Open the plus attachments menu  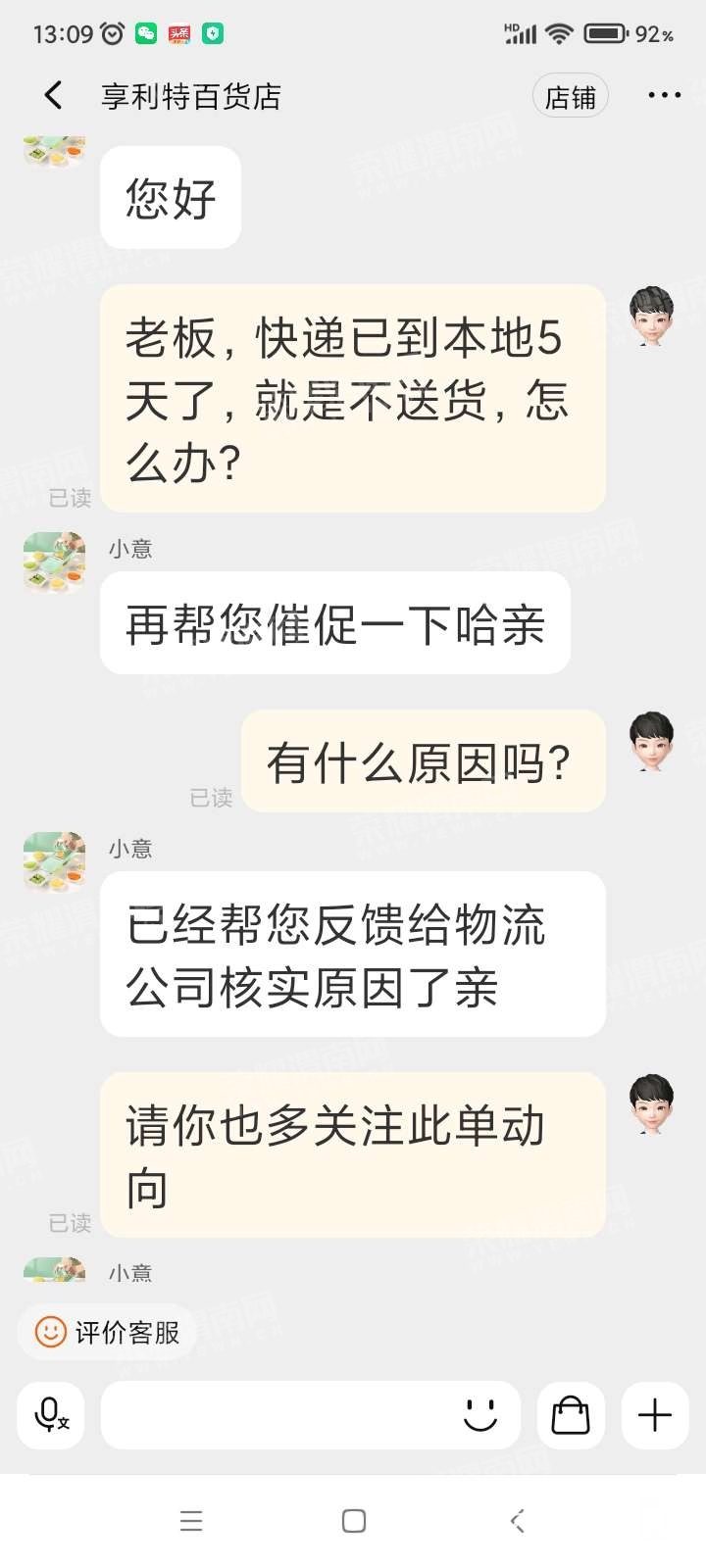[654, 1415]
